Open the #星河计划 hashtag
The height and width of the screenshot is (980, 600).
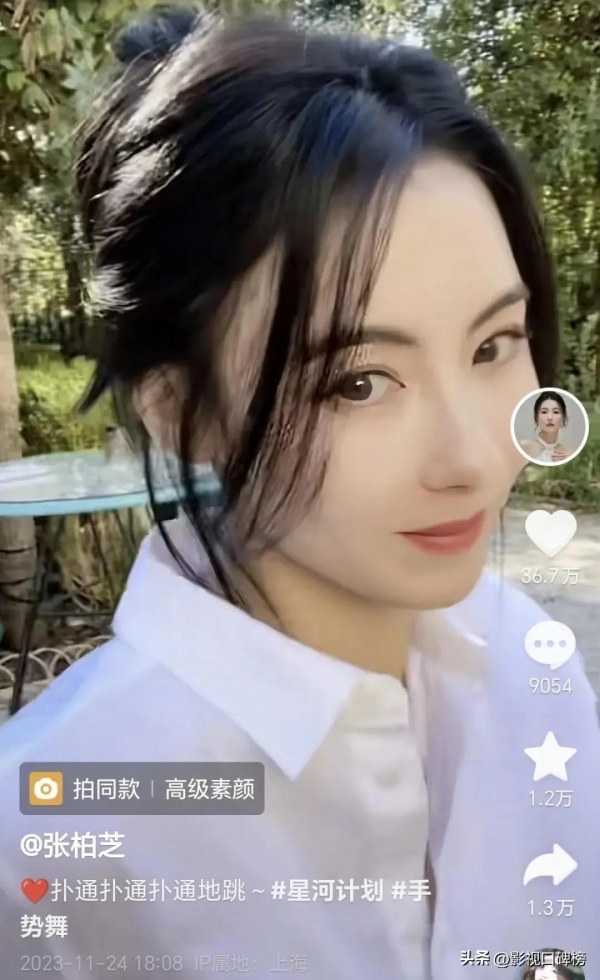(x=323, y=890)
